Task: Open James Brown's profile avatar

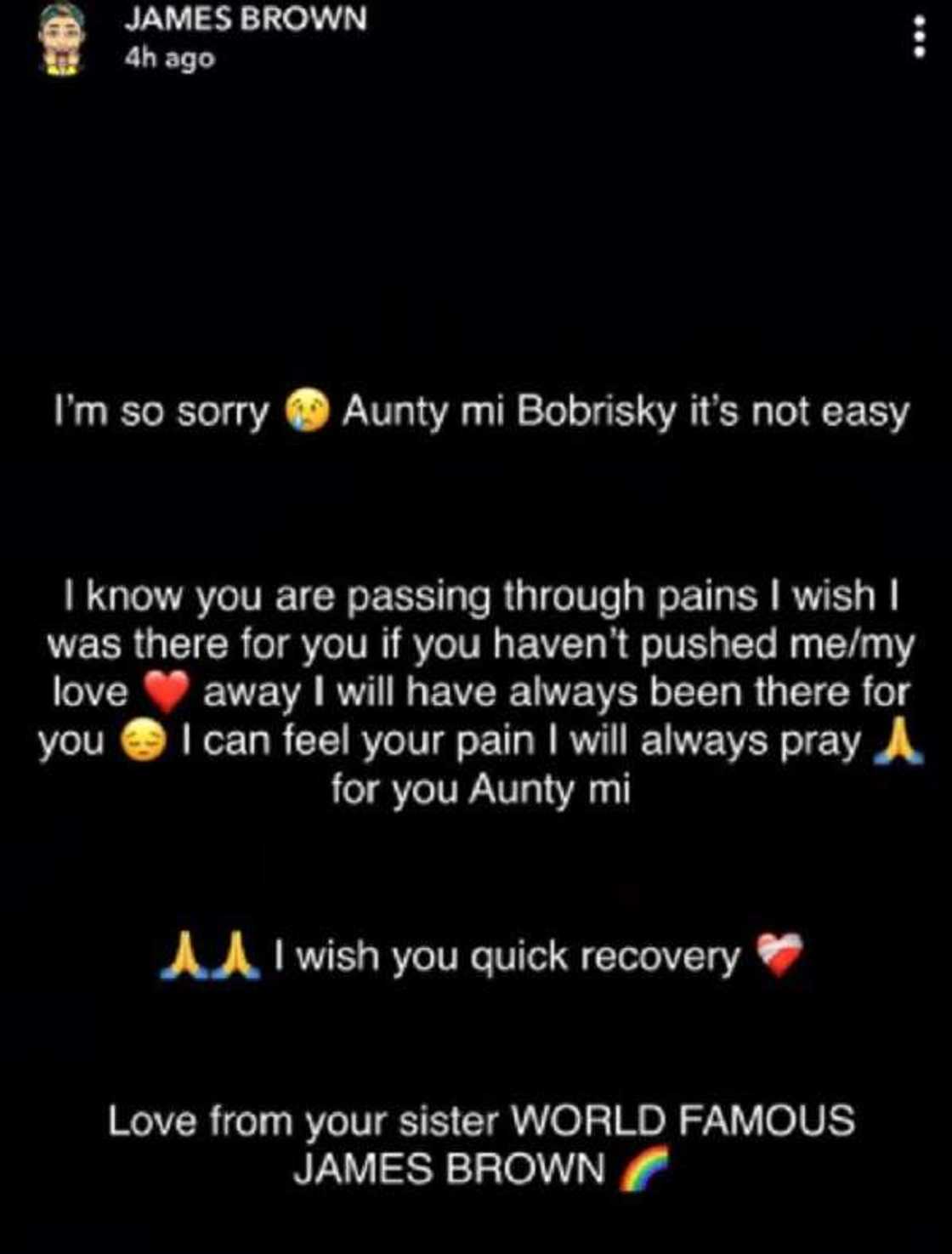Action: click(63, 37)
